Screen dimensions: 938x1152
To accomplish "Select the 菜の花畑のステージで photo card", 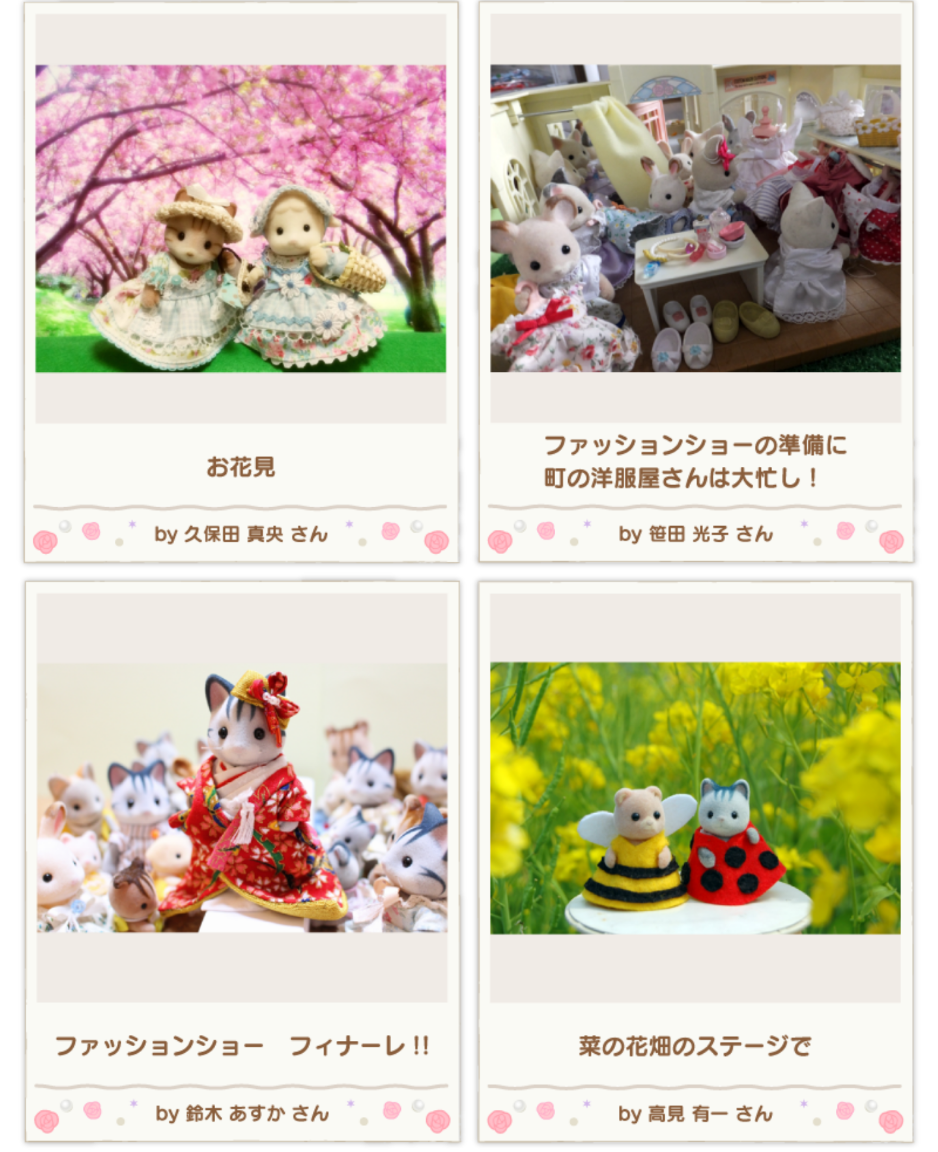I will [x=695, y=797].
